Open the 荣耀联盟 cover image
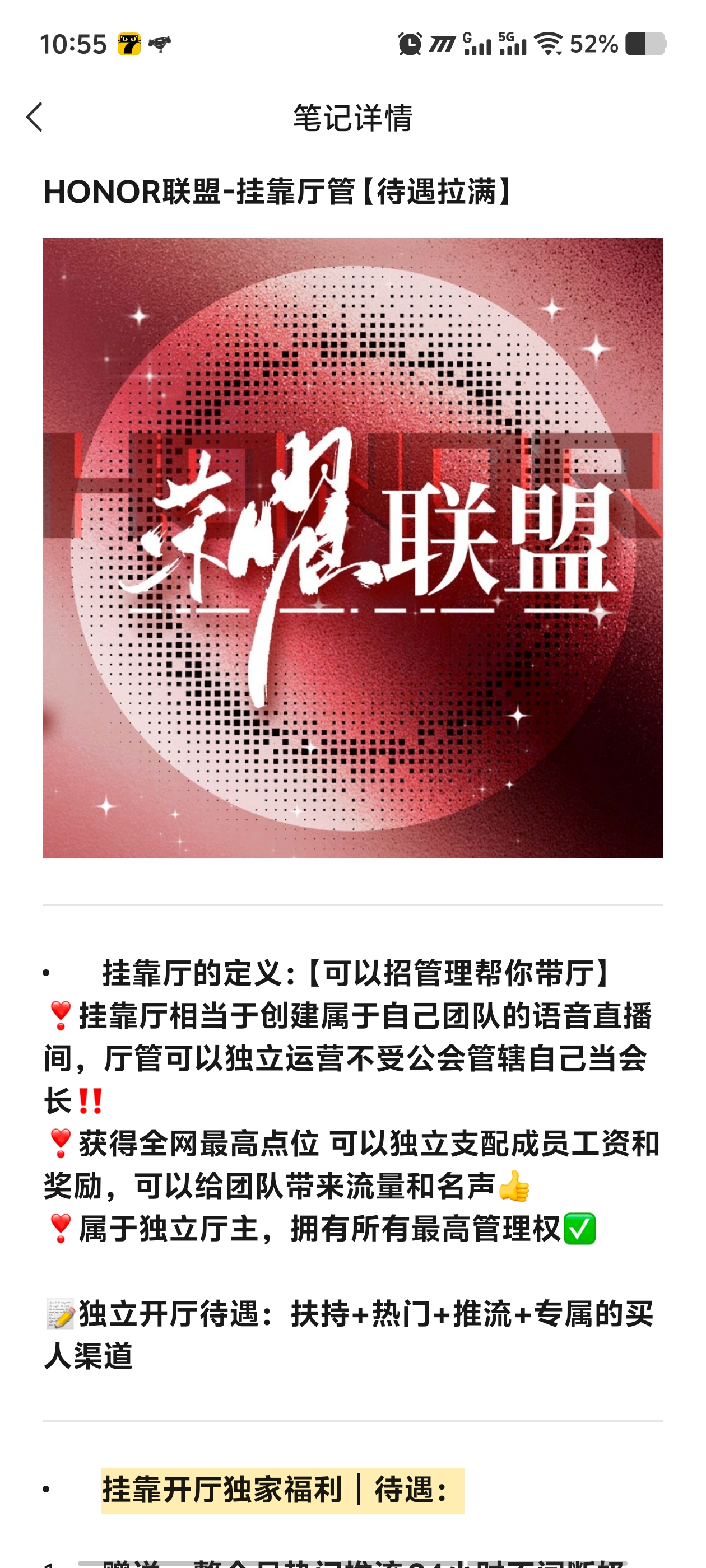Viewport: 706px width, 1568px height. pos(352,548)
